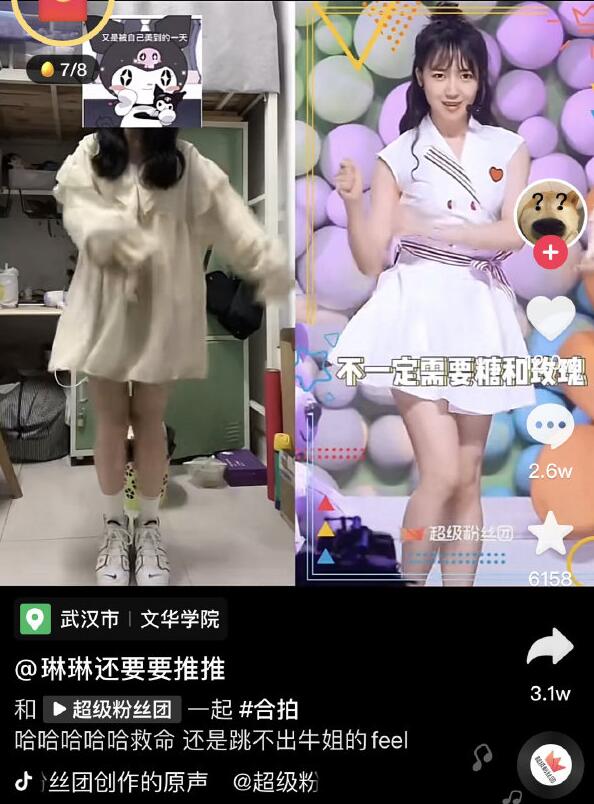Open the creator's dog avatar profile

click(x=550, y=213)
